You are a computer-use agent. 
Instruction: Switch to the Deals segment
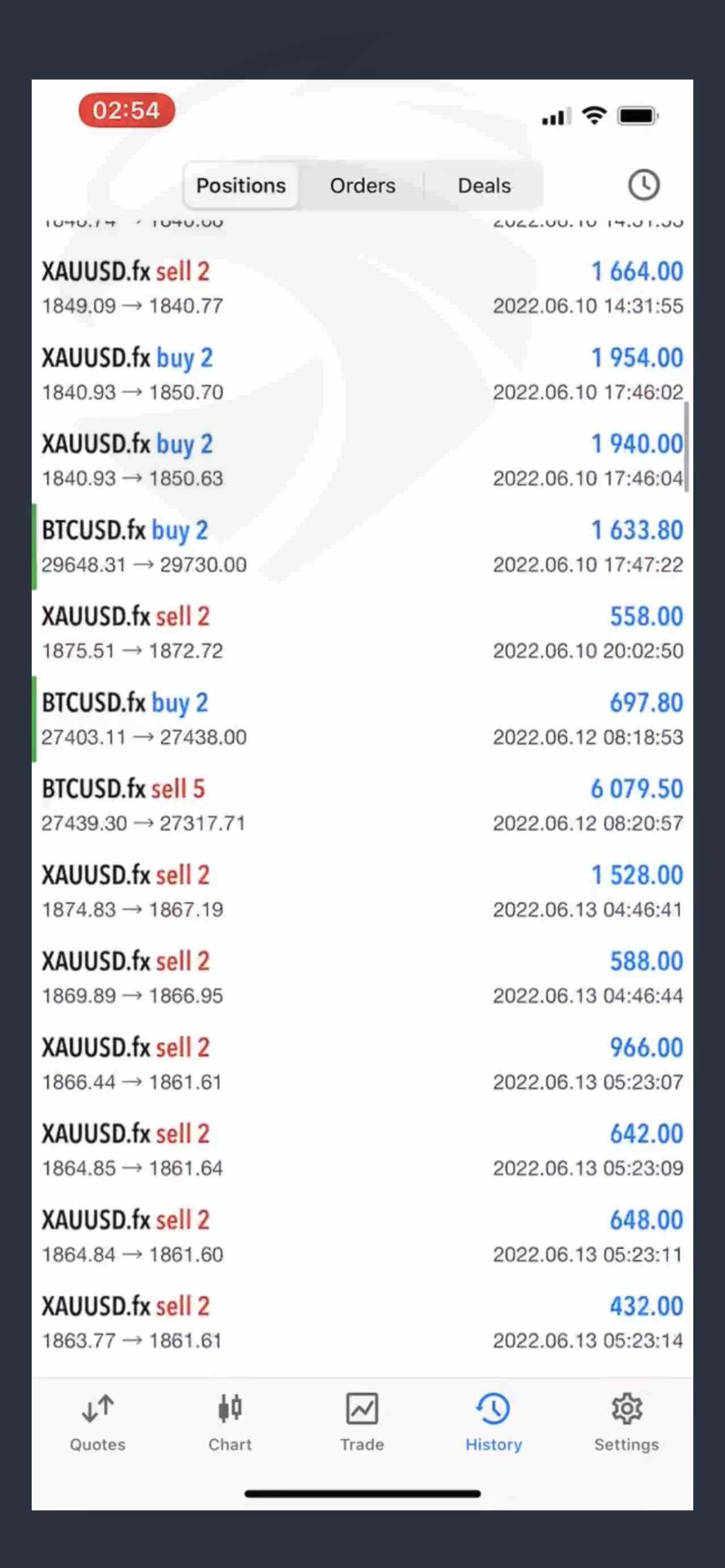[x=484, y=185]
